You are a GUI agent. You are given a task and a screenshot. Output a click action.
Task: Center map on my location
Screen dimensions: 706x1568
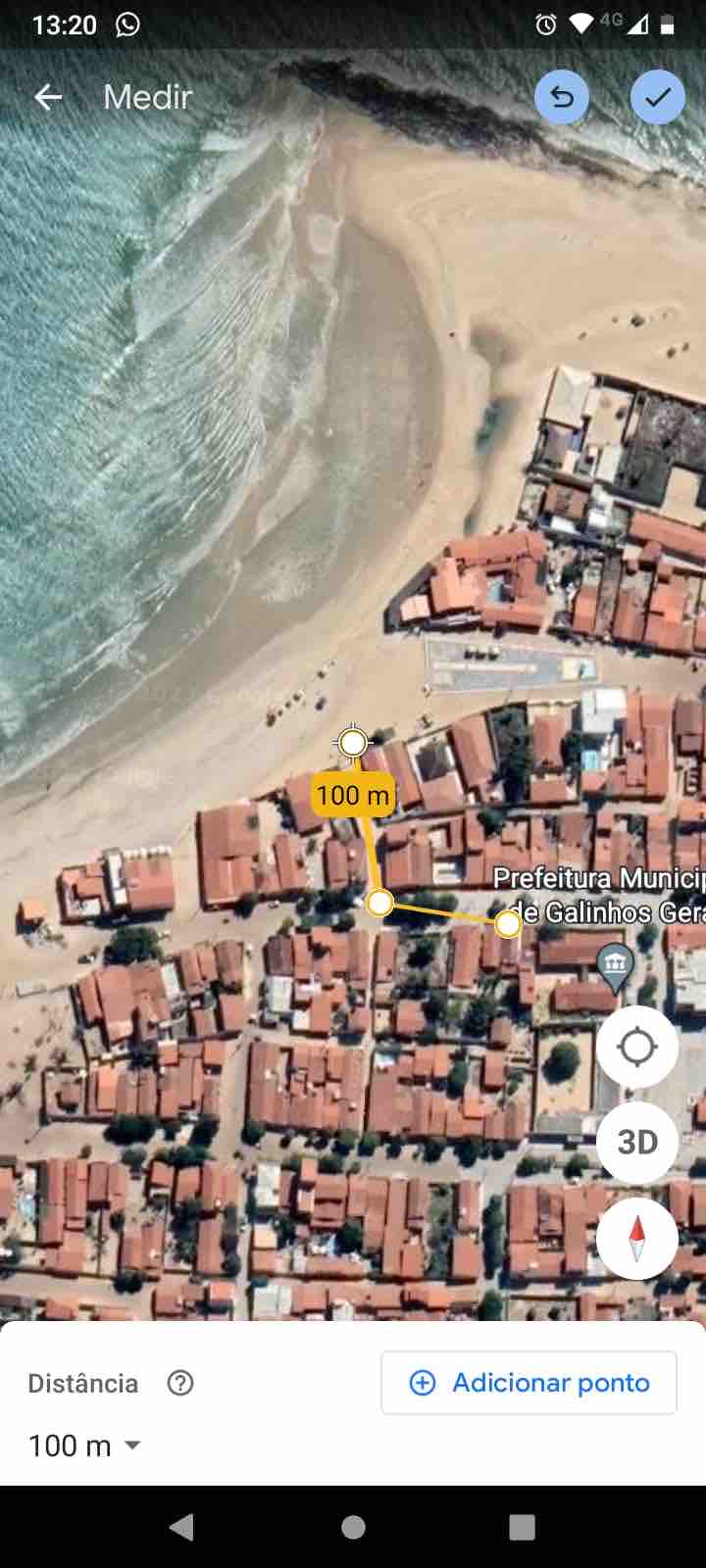pyautogui.click(x=637, y=1047)
